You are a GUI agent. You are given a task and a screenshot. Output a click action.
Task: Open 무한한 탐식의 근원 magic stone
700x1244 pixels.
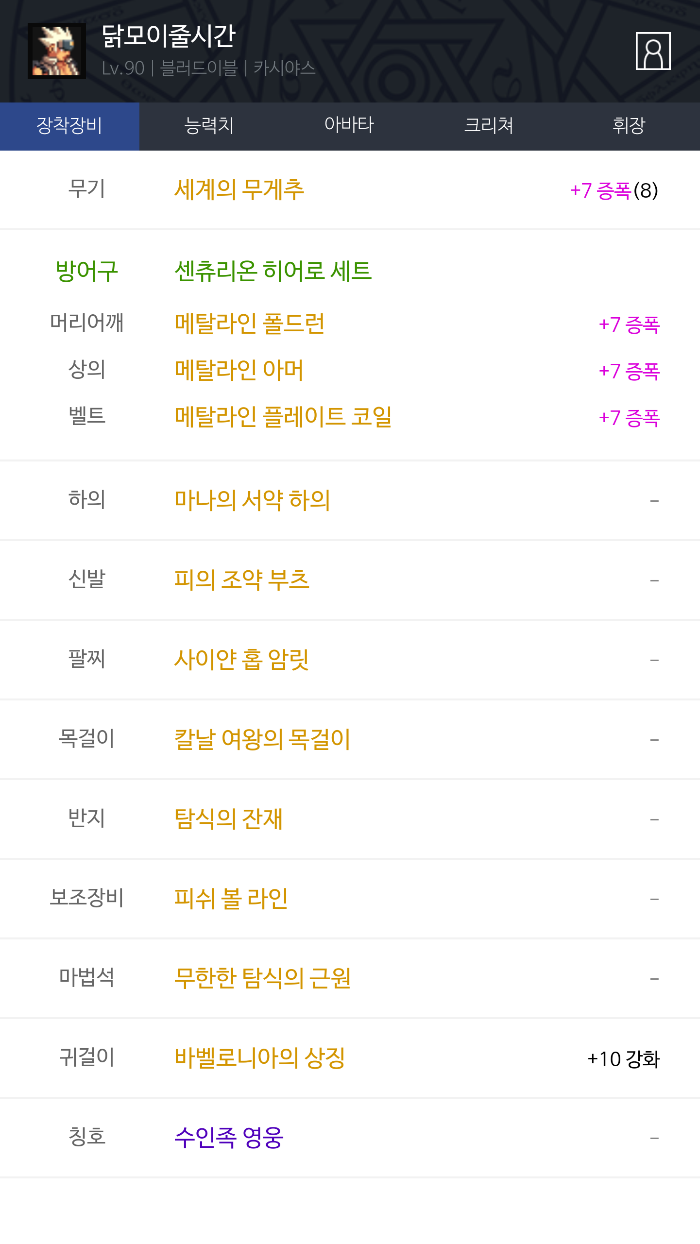point(262,978)
